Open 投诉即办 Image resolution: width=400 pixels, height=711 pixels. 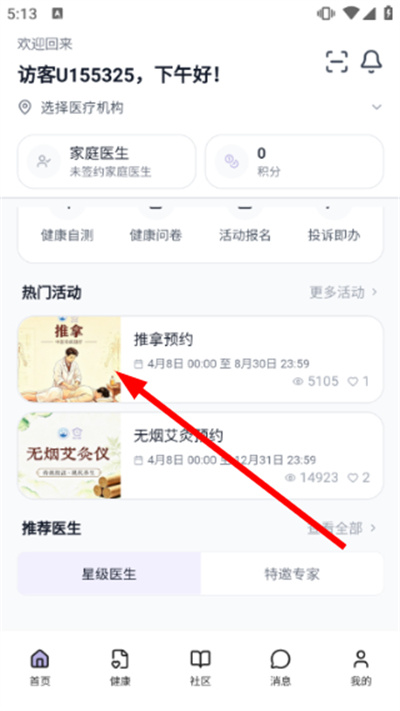coord(334,228)
